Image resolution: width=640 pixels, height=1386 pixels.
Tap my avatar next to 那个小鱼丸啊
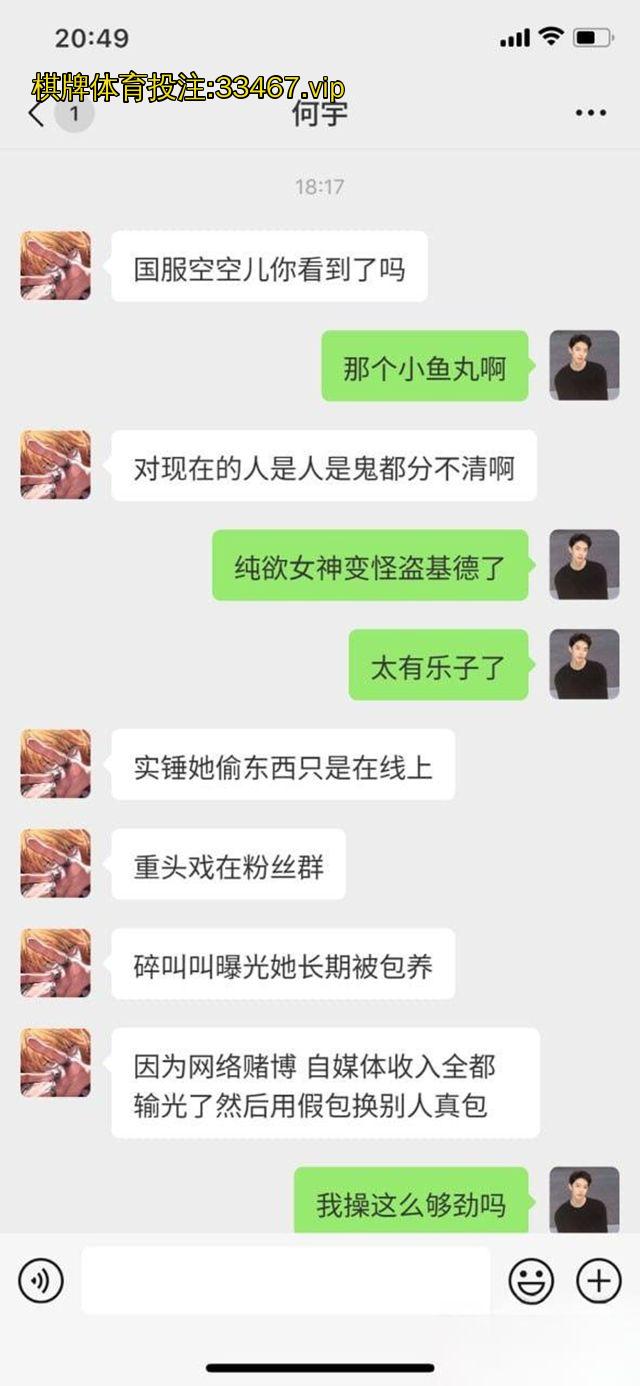[584, 366]
